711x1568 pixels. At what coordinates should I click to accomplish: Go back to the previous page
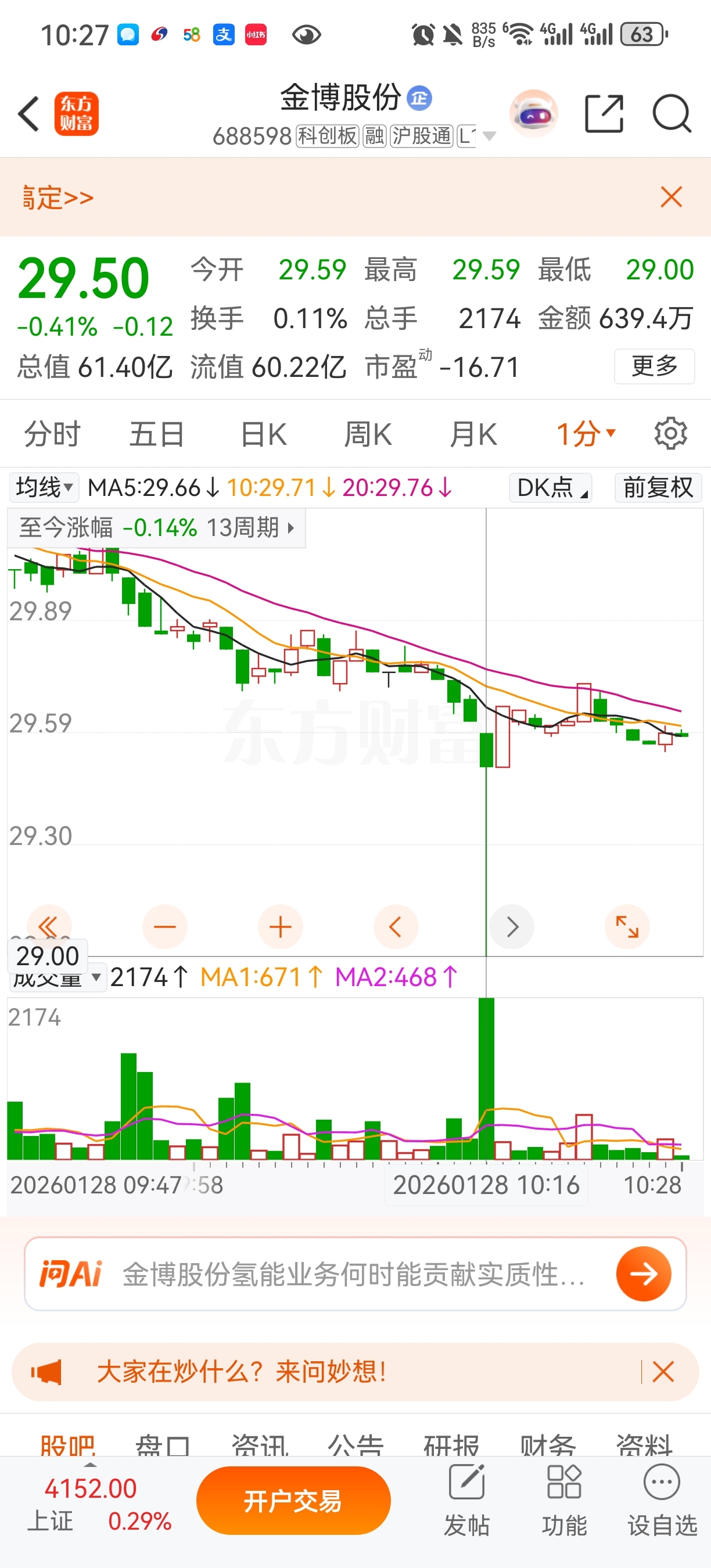click(x=28, y=114)
